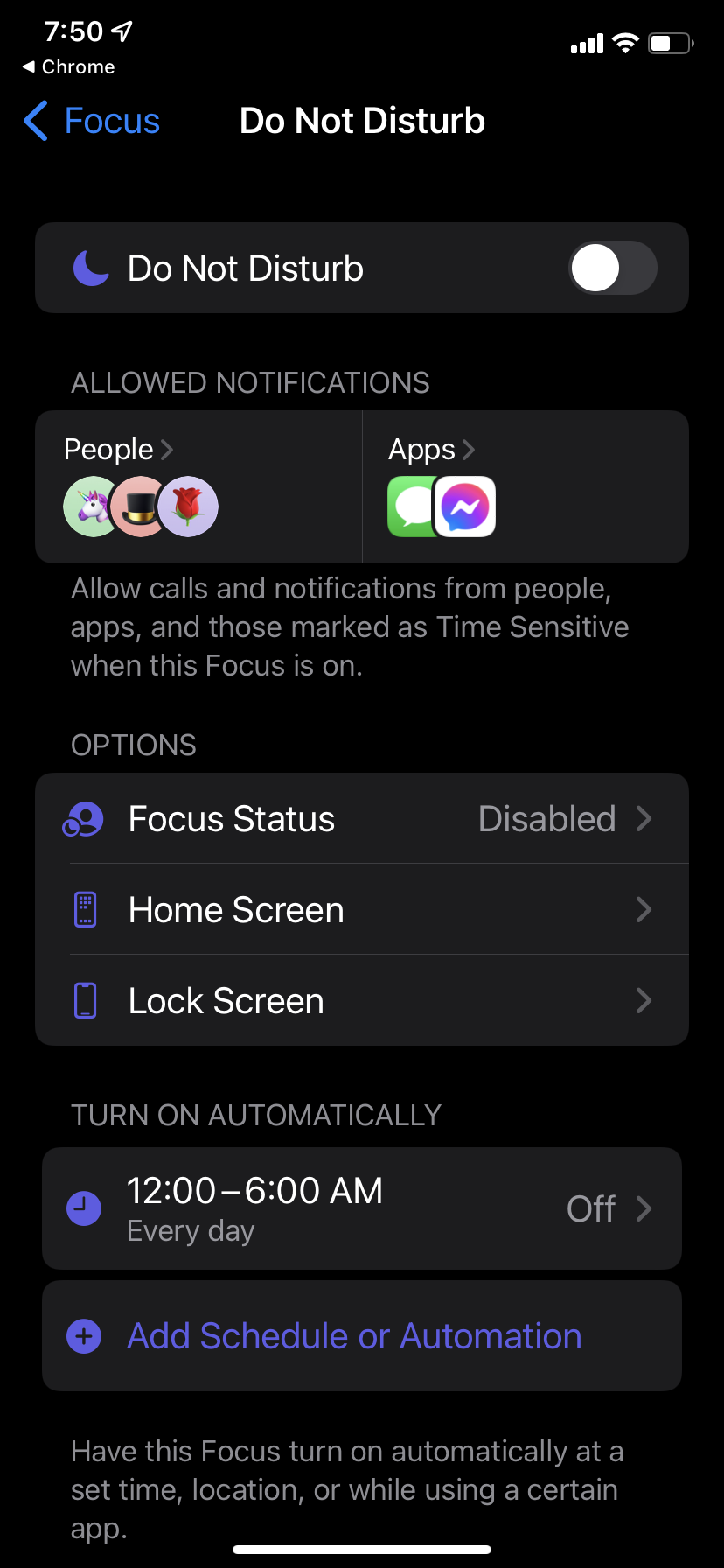Open Home Screen options
This screenshot has height=1568, width=724.
pyautogui.click(x=362, y=910)
